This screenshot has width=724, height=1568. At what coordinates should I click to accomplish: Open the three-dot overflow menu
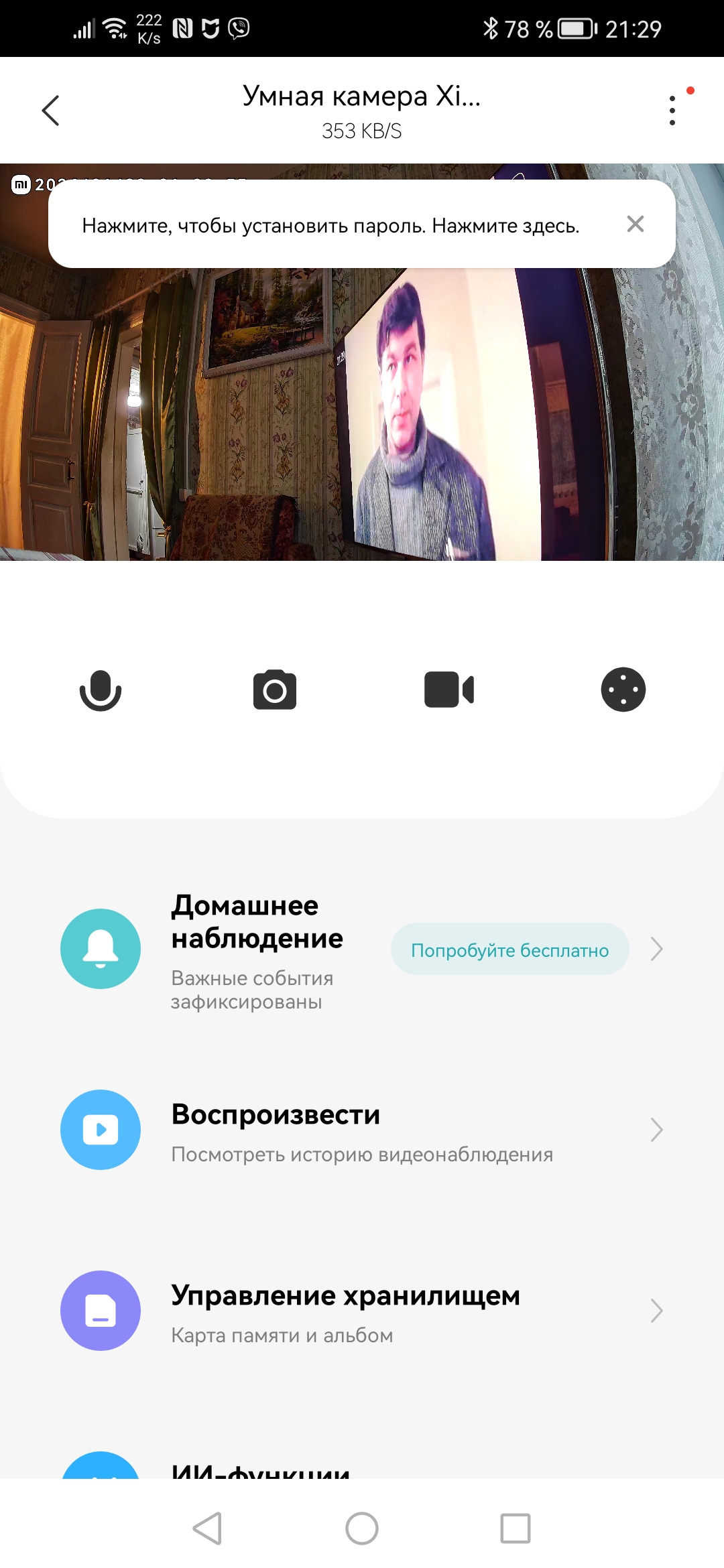point(672,111)
